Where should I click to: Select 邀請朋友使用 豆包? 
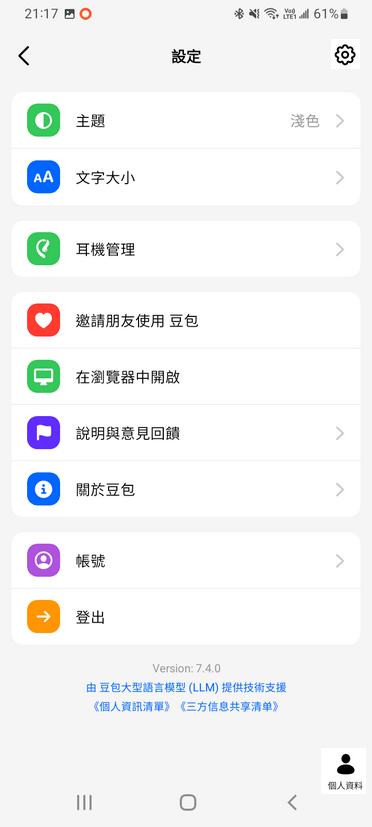pyautogui.click(x=186, y=320)
